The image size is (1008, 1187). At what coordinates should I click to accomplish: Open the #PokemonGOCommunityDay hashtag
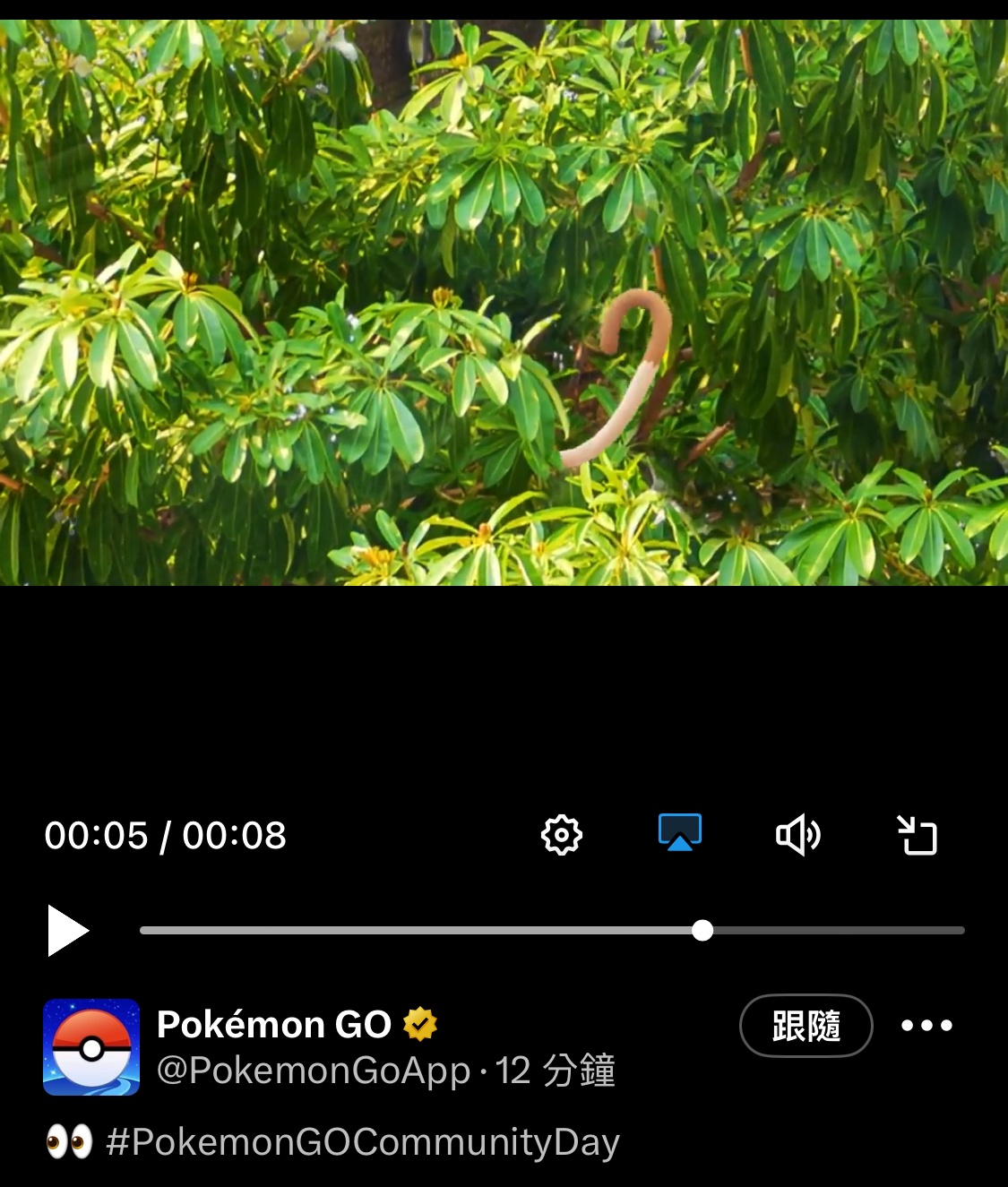click(362, 1142)
